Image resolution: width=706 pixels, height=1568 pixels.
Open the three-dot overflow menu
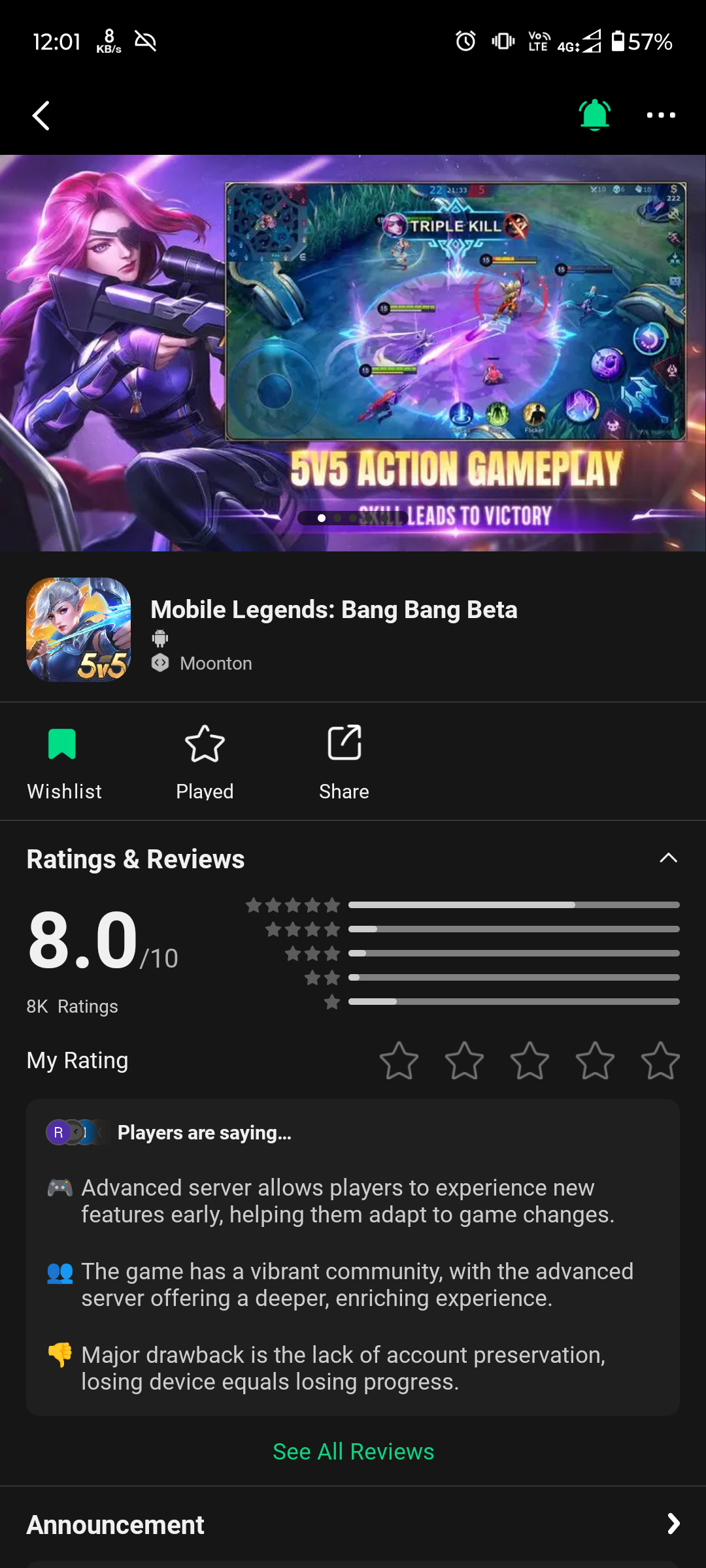click(662, 115)
